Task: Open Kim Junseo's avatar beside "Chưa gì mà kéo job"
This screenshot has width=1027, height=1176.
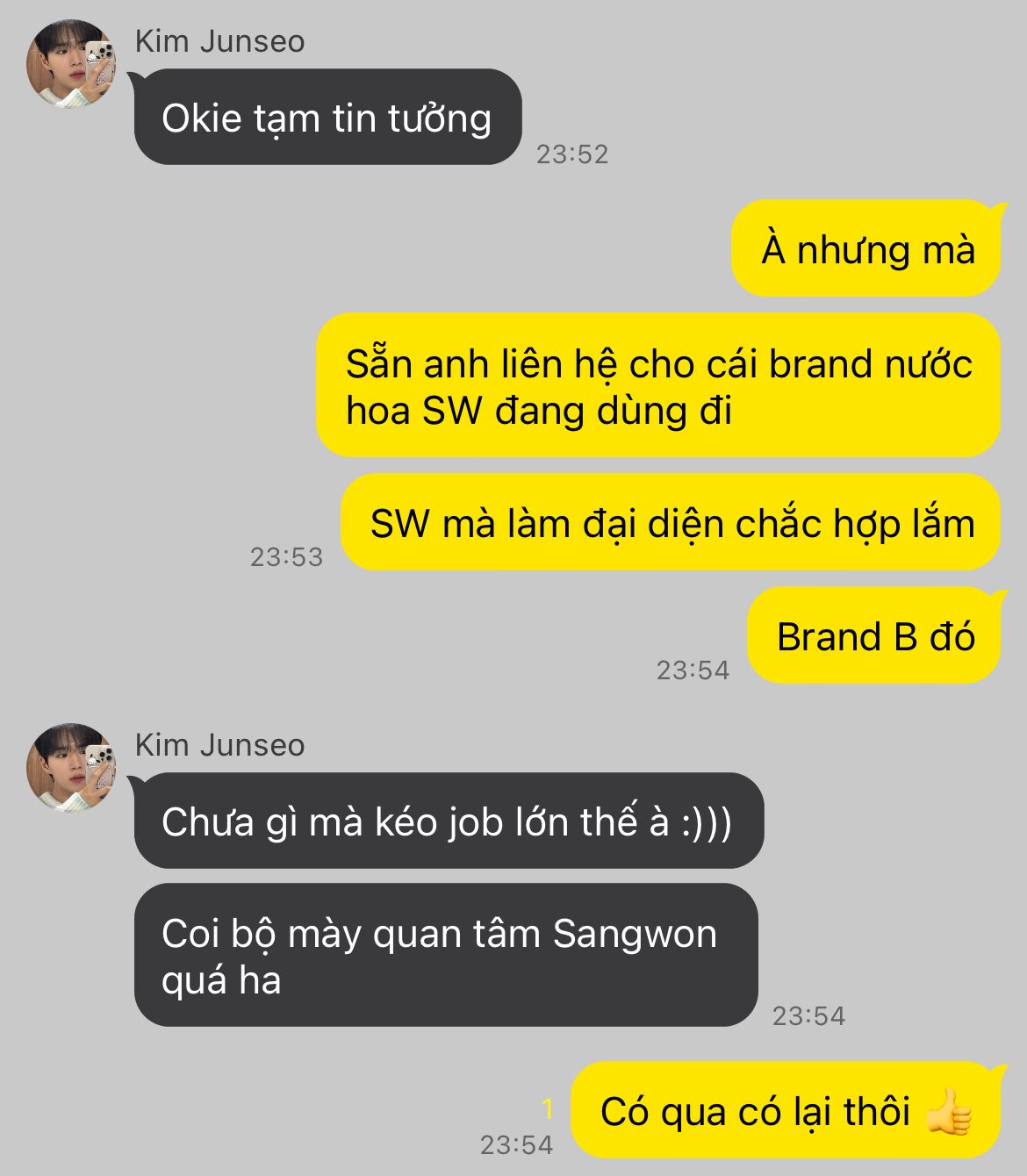Action: click(x=72, y=768)
